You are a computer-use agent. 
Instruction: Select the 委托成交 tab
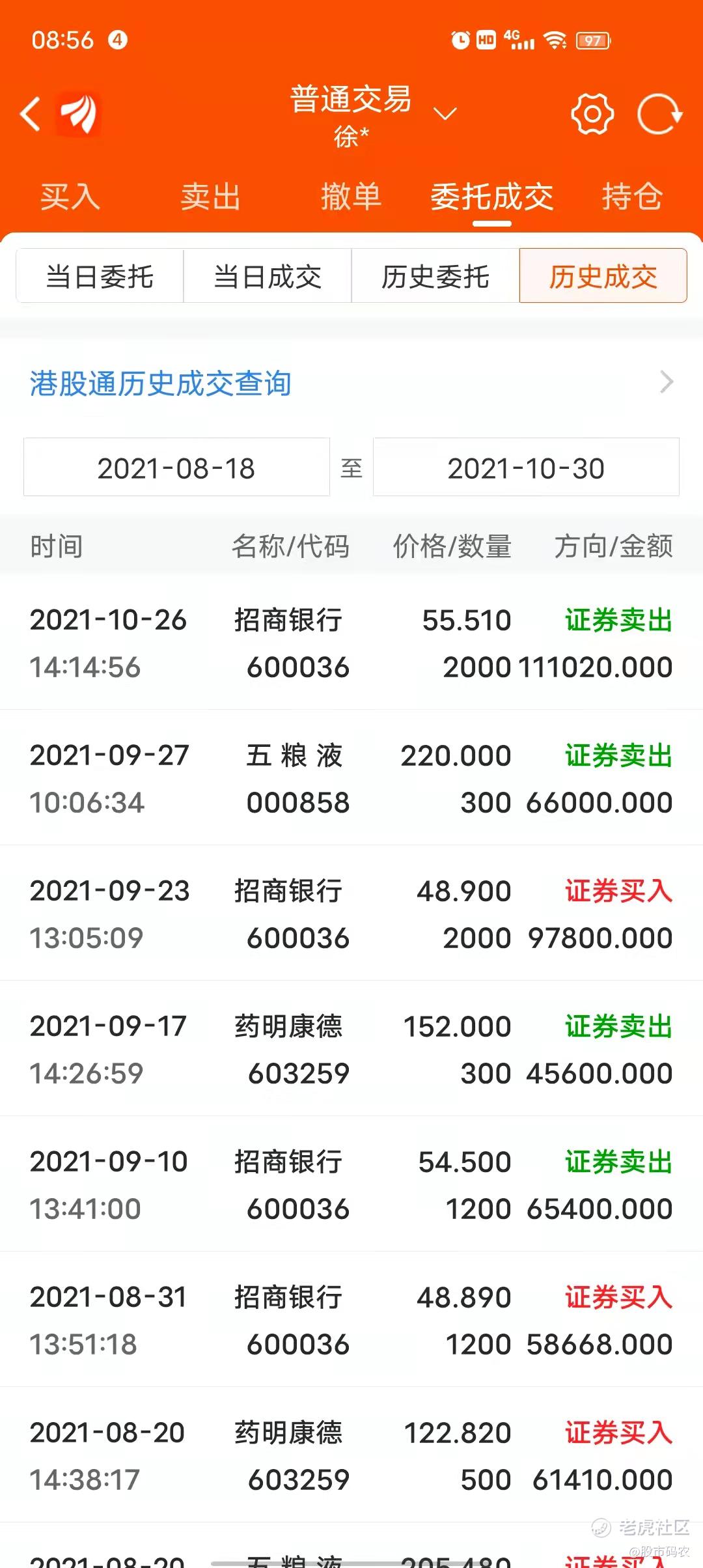click(x=492, y=197)
